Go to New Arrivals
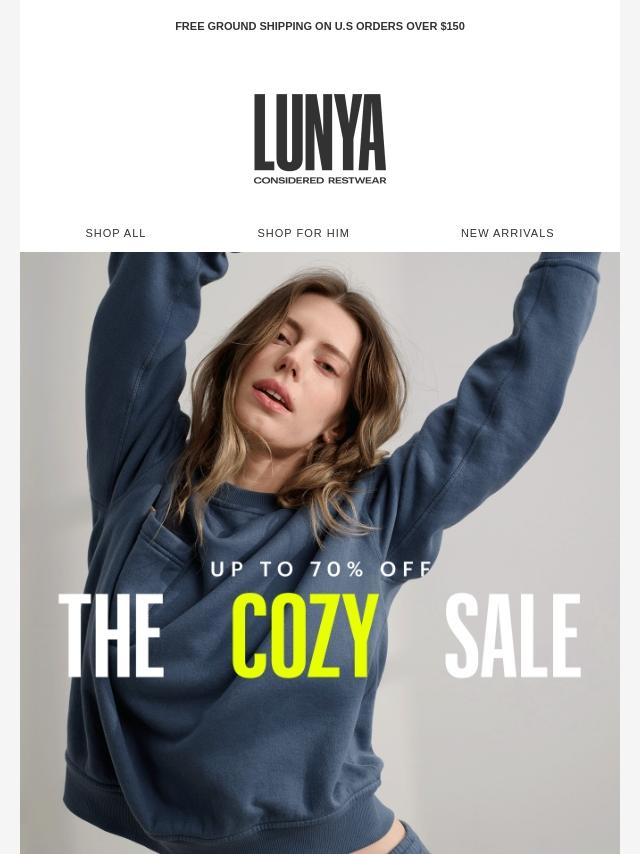 [507, 233]
